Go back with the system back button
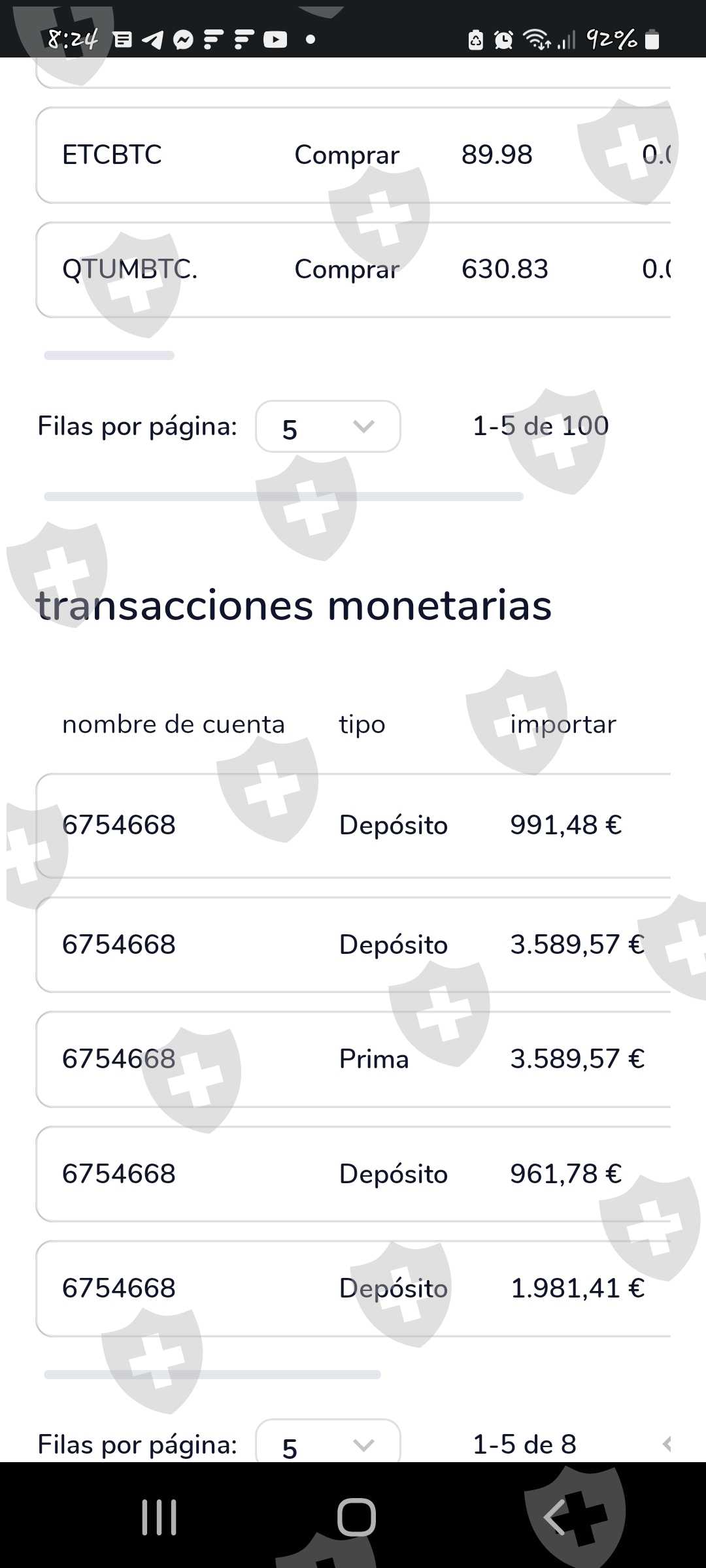This screenshot has width=706, height=1568. 555,1516
